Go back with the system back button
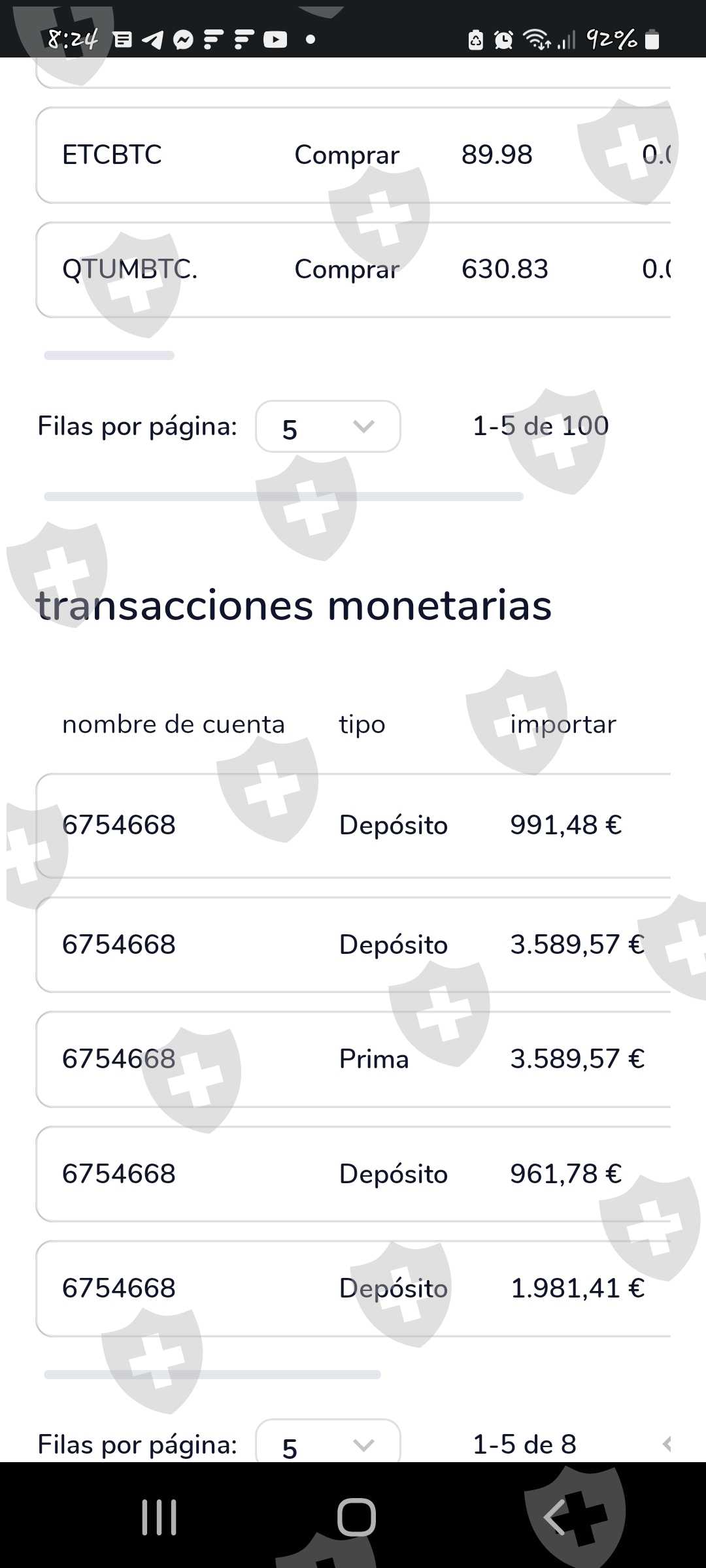This screenshot has width=706, height=1568. 555,1516
